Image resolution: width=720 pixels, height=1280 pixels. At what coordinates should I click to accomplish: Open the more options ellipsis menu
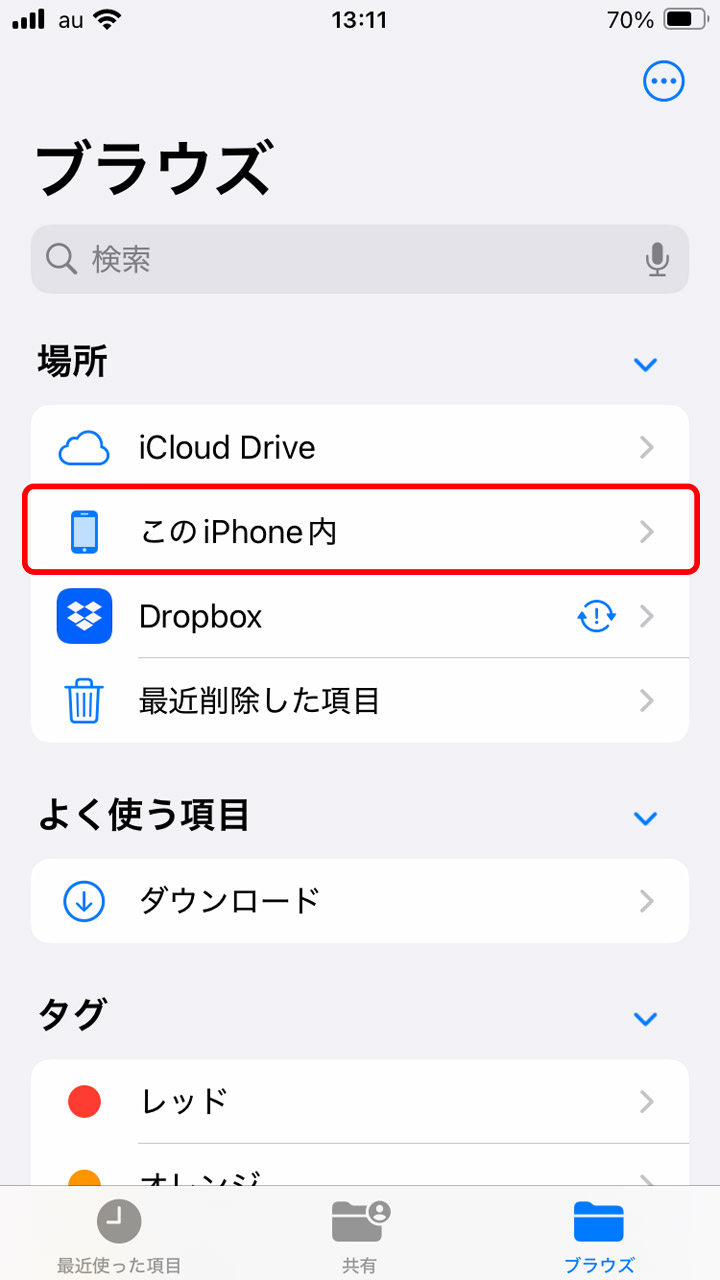[663, 81]
